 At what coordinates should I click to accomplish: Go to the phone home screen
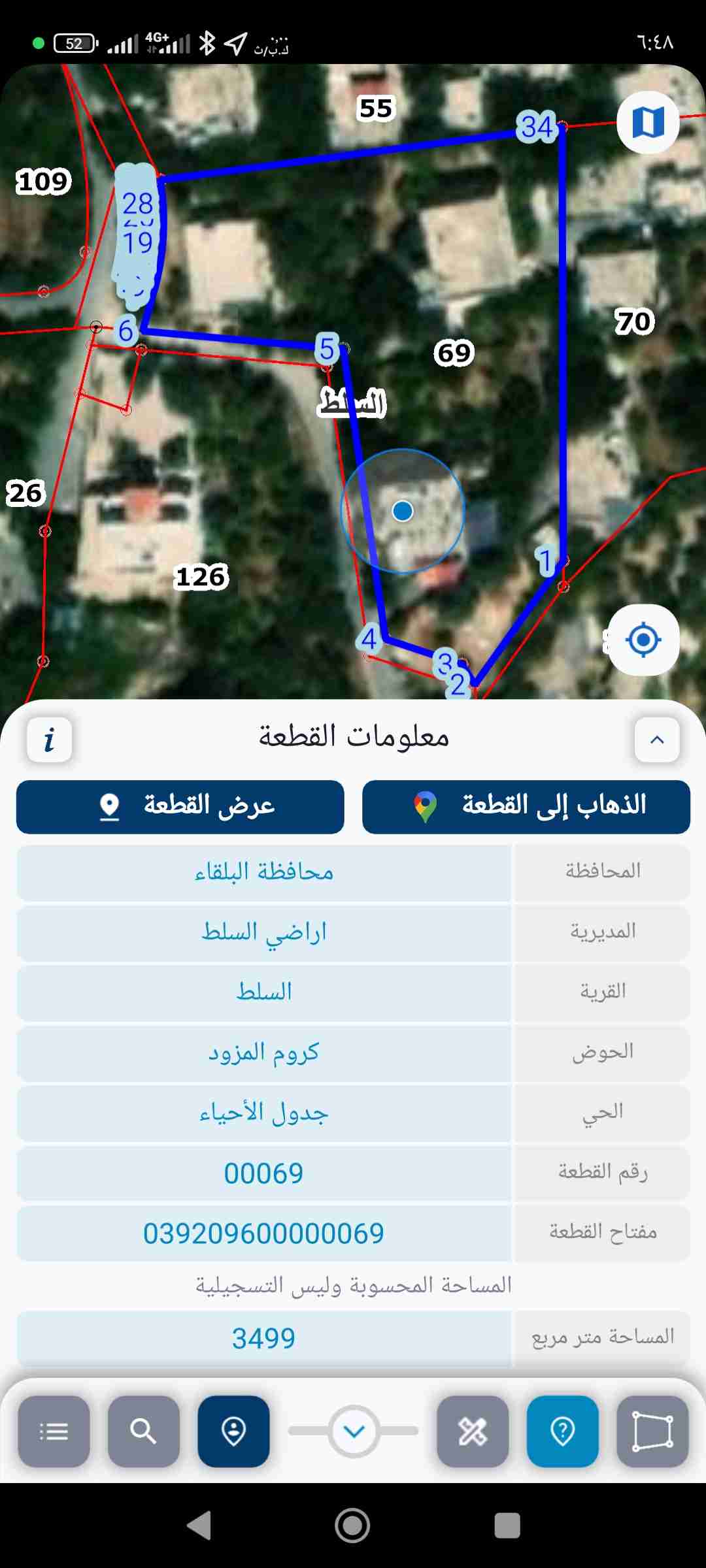352,1526
